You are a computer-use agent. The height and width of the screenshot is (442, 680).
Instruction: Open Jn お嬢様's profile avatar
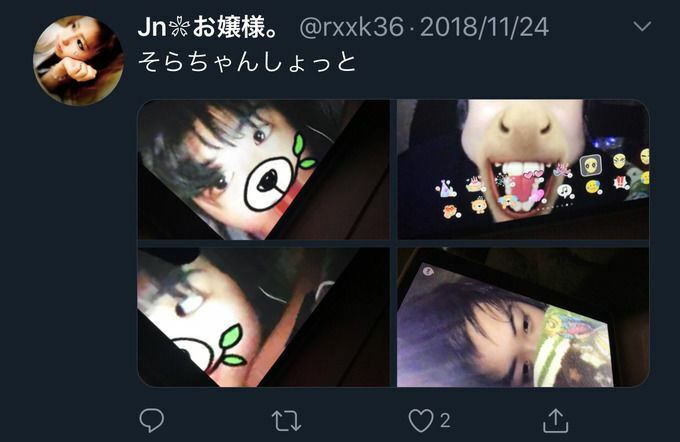pos(79,60)
